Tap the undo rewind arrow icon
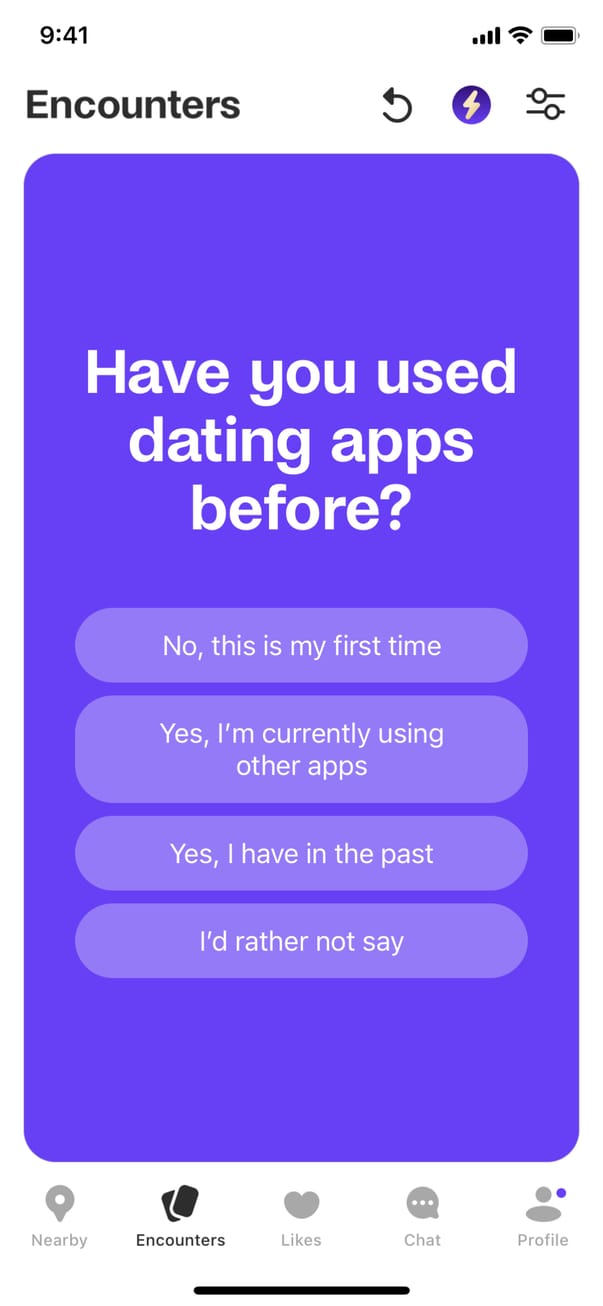This screenshot has height=1306, width=603. pos(397,105)
